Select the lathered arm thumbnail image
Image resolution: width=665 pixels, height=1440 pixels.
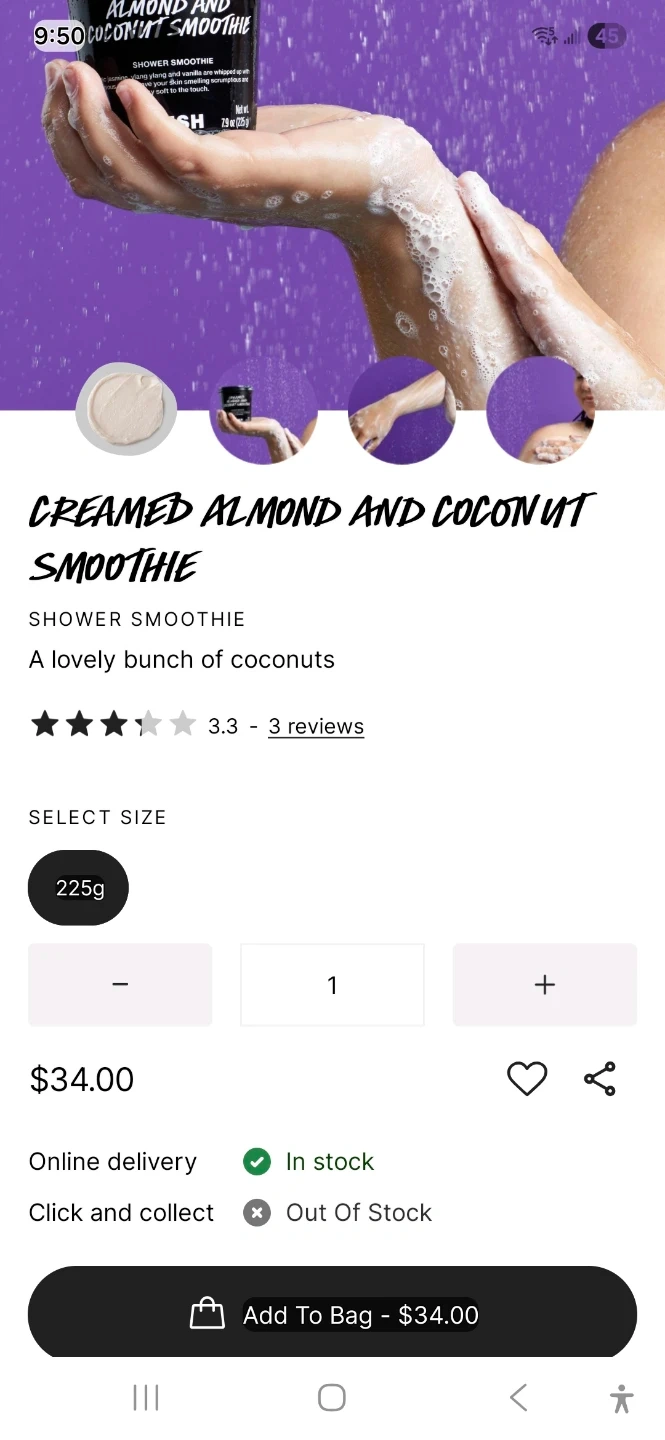point(401,411)
